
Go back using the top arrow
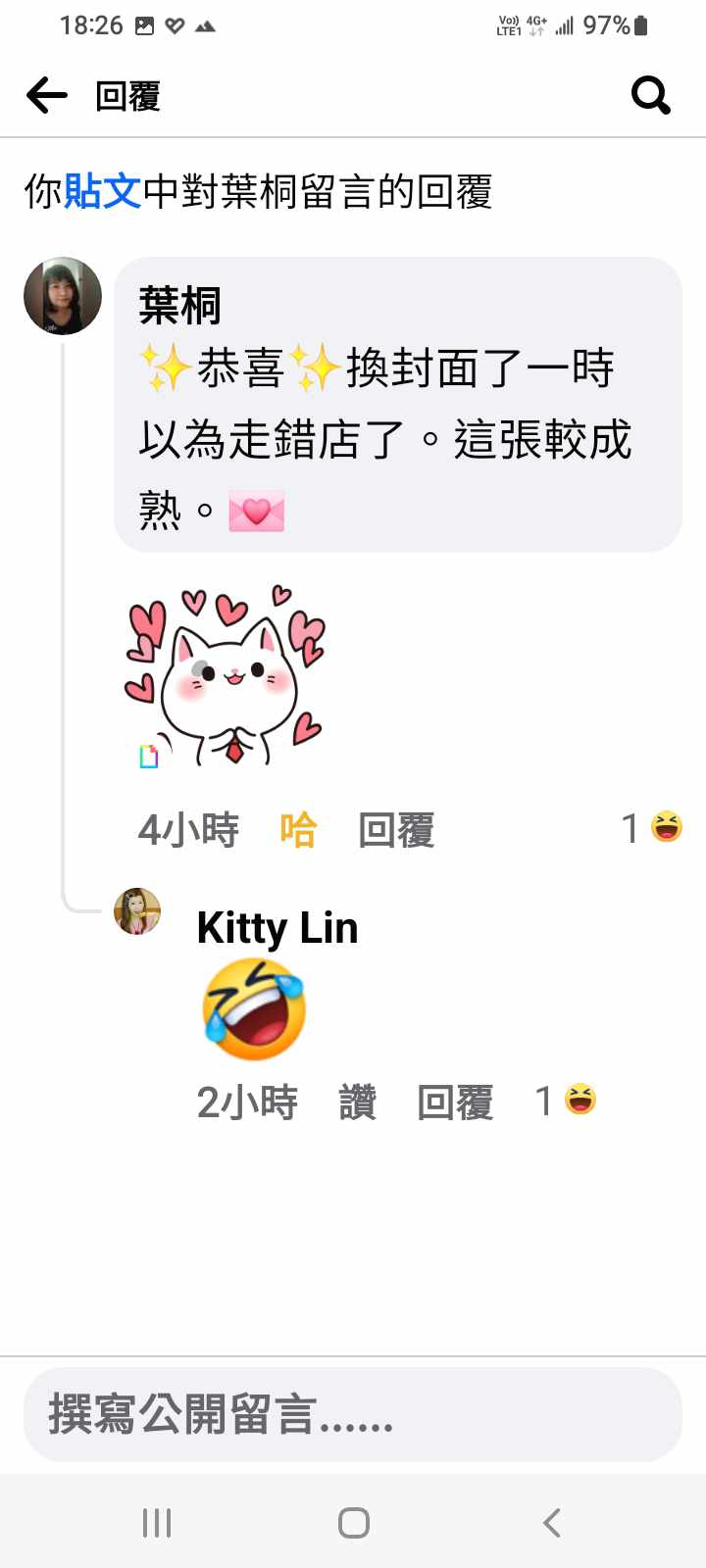tap(47, 96)
